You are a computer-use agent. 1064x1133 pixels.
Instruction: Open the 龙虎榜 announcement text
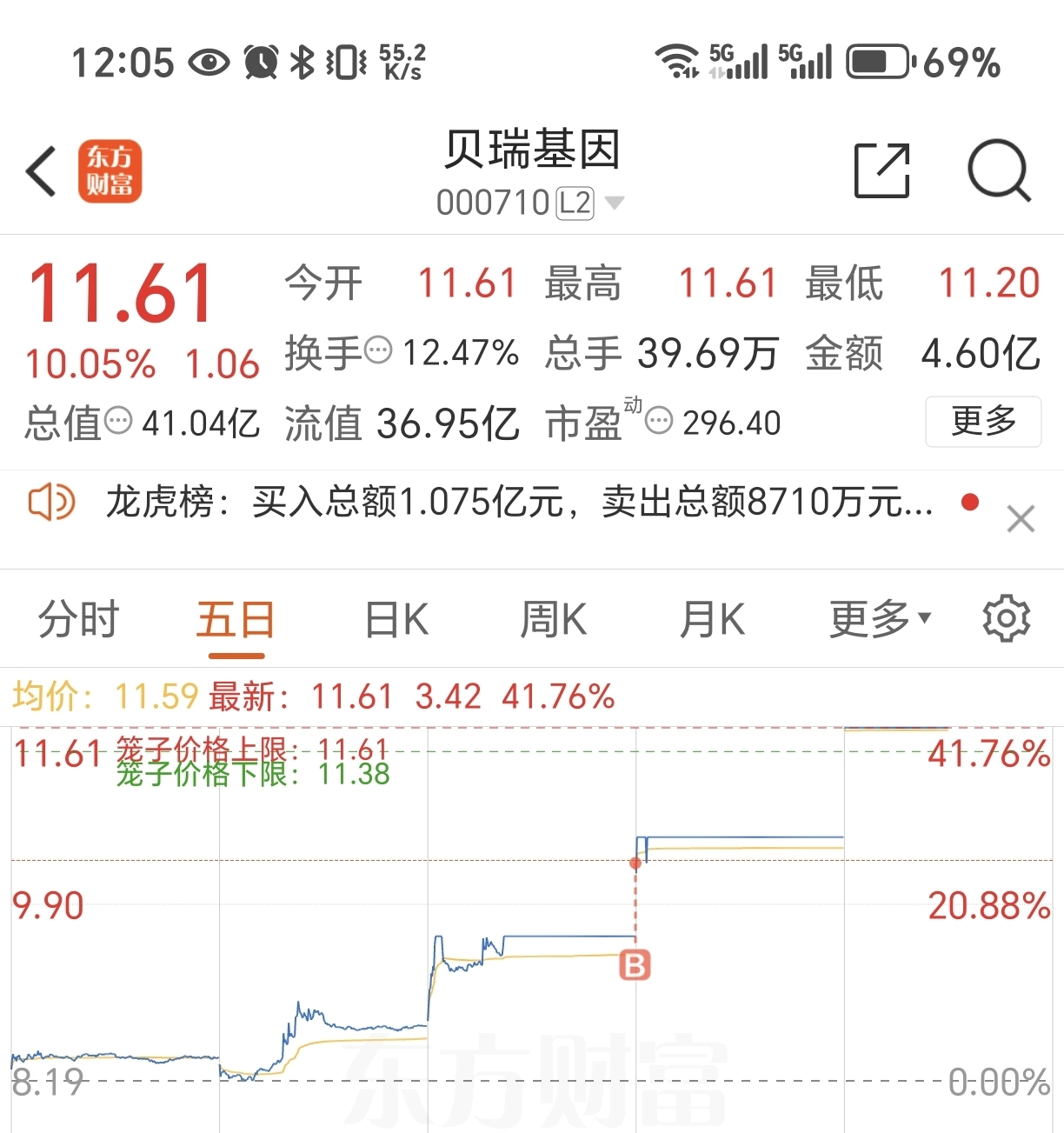tap(522, 502)
